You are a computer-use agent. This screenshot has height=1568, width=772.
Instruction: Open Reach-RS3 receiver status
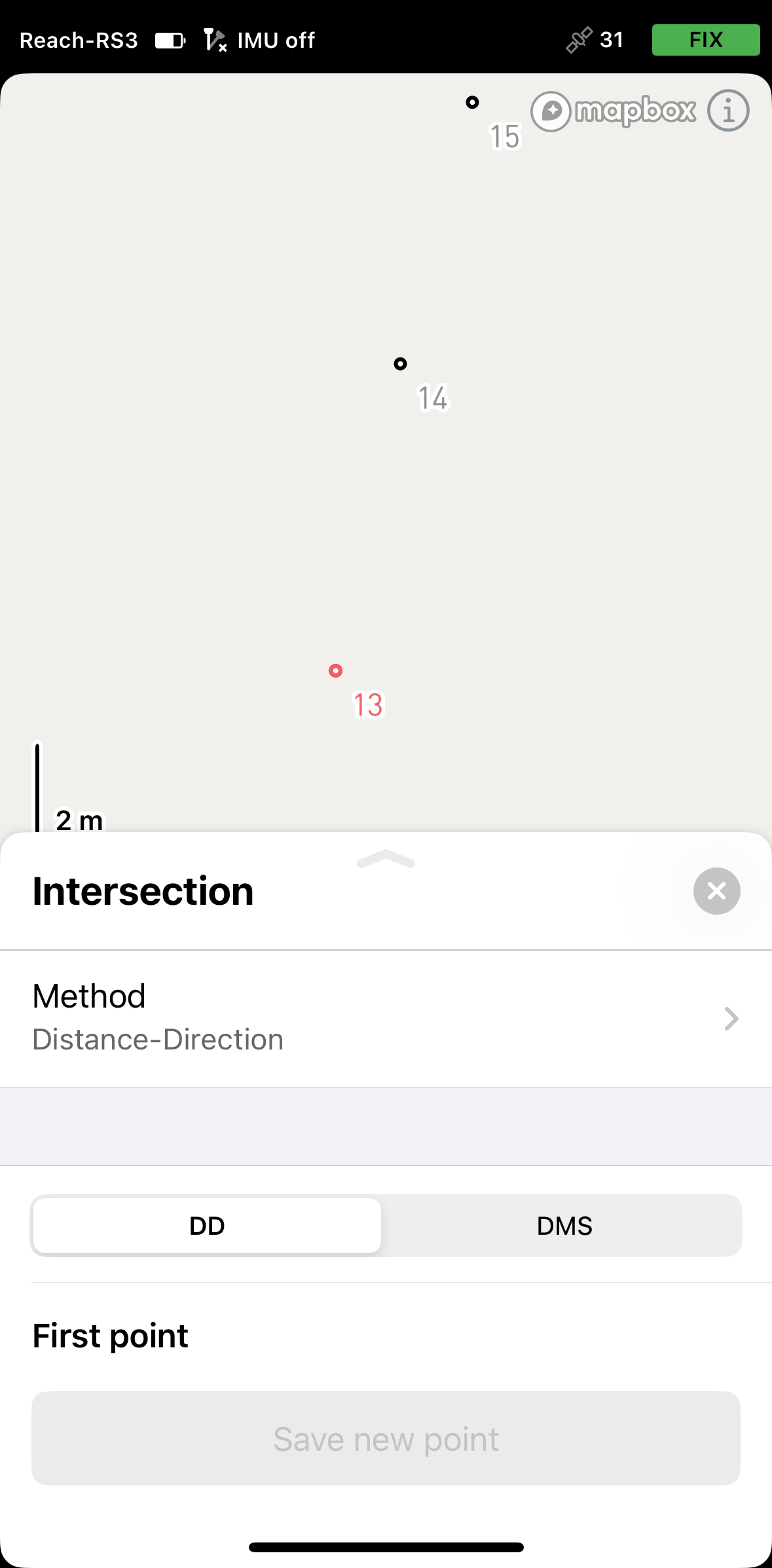coord(79,41)
